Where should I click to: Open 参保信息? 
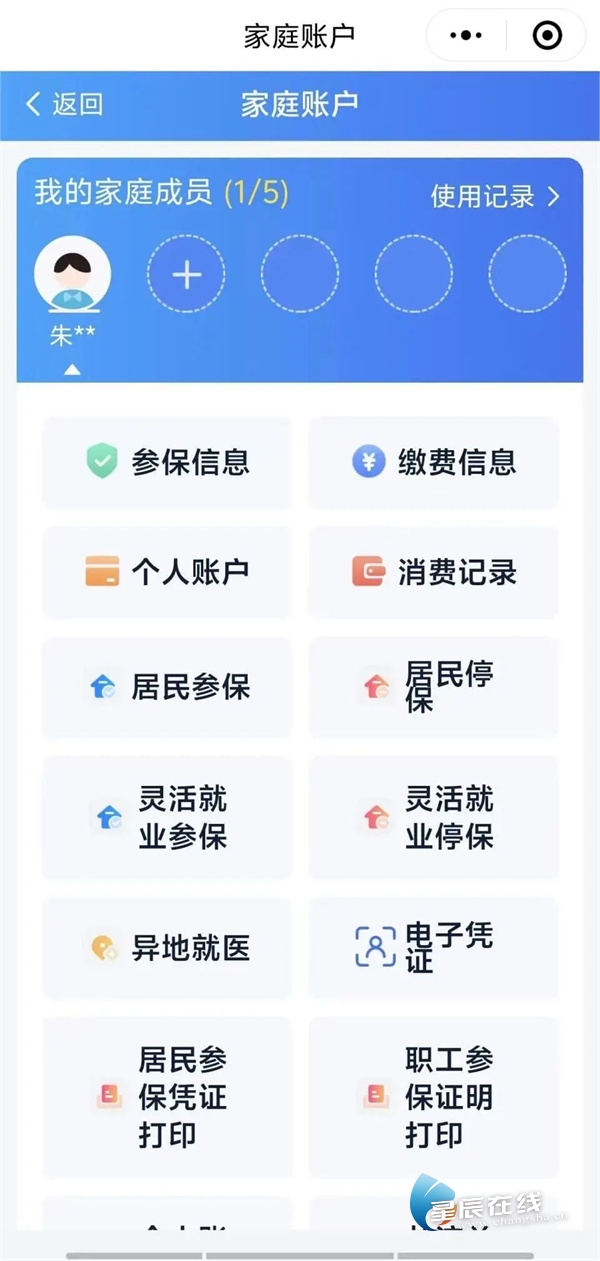pos(167,462)
